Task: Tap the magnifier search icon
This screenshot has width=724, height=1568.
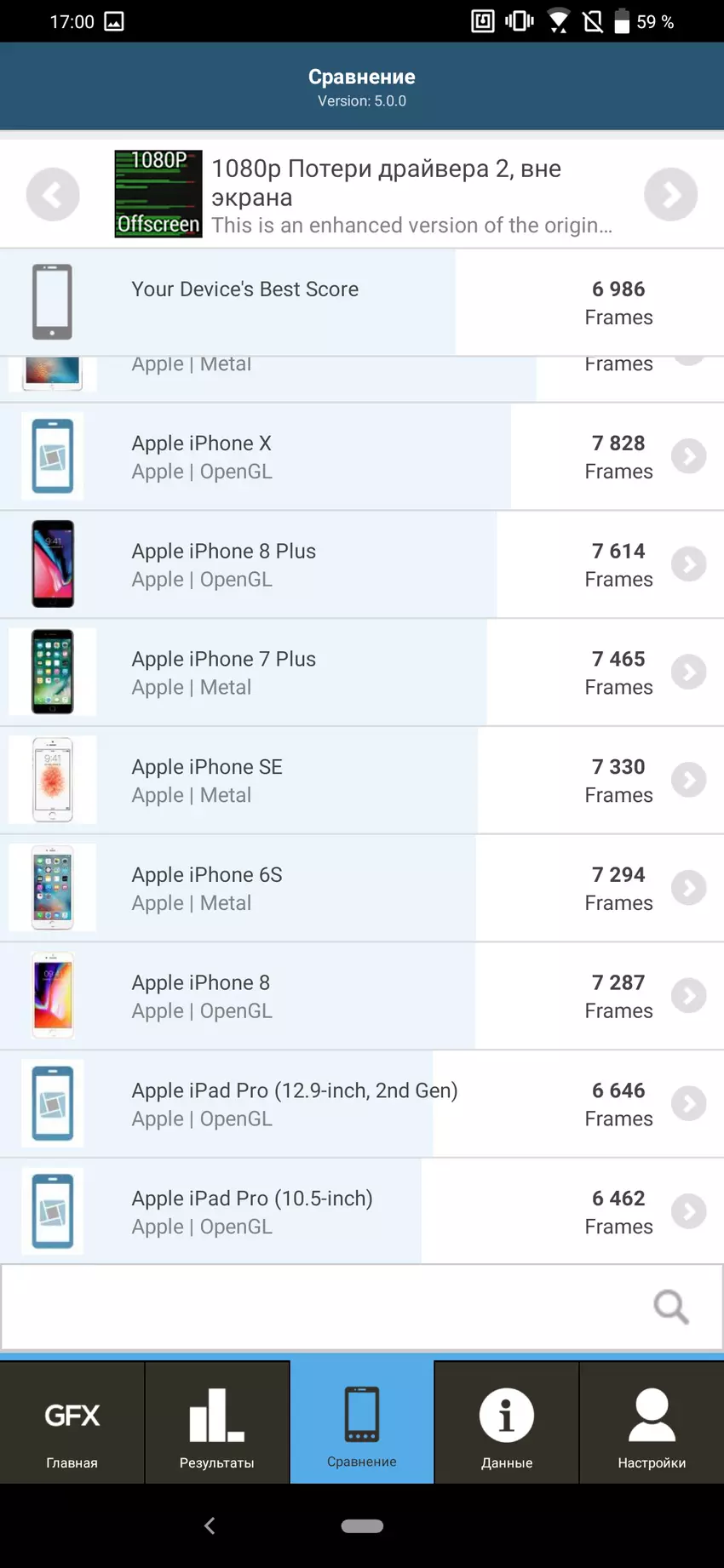Action: click(671, 1307)
